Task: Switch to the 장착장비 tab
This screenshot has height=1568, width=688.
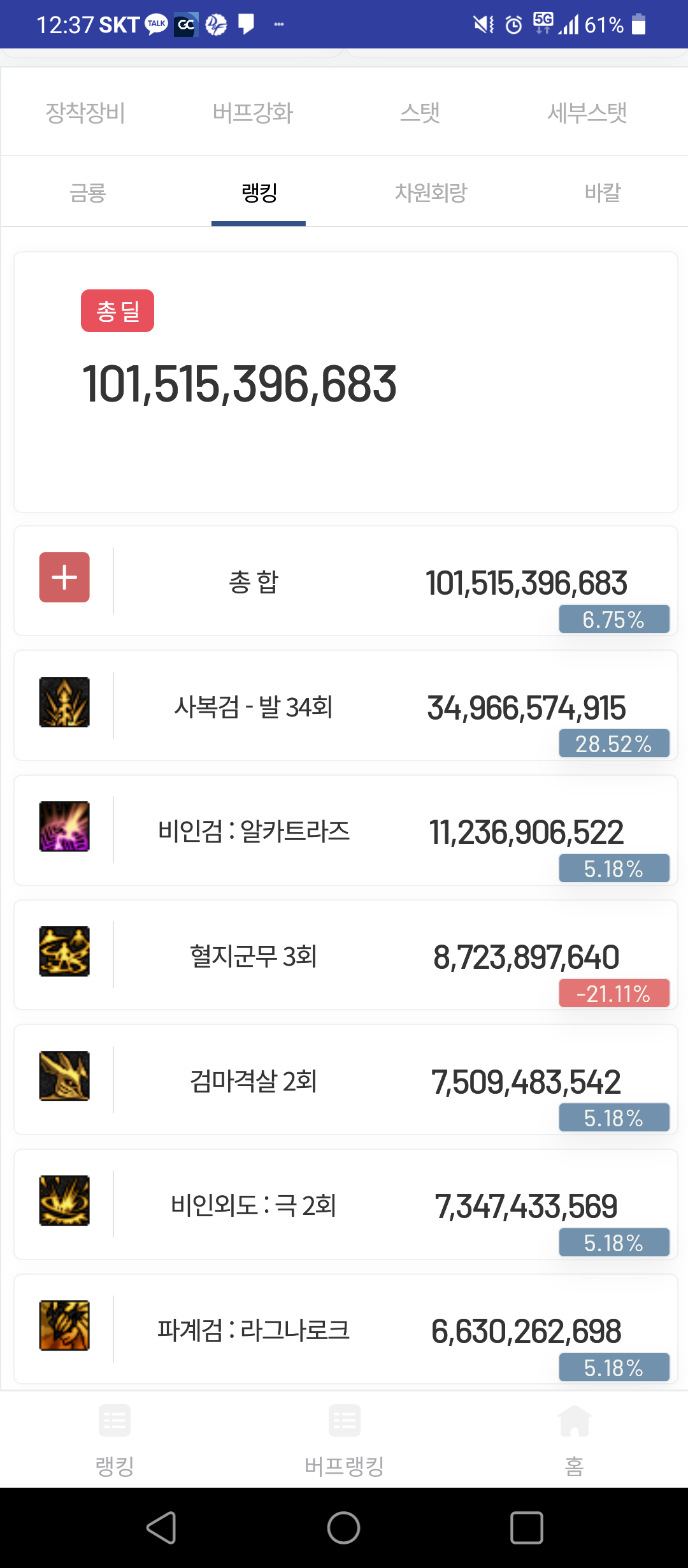Action: coord(85,112)
